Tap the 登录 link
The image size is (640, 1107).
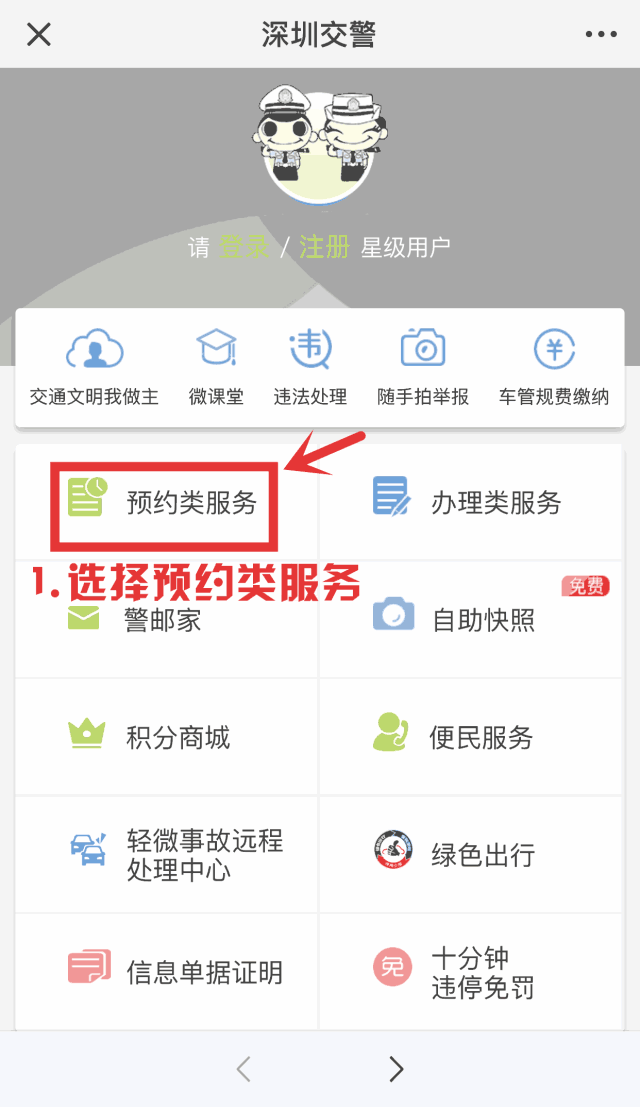[x=244, y=247]
